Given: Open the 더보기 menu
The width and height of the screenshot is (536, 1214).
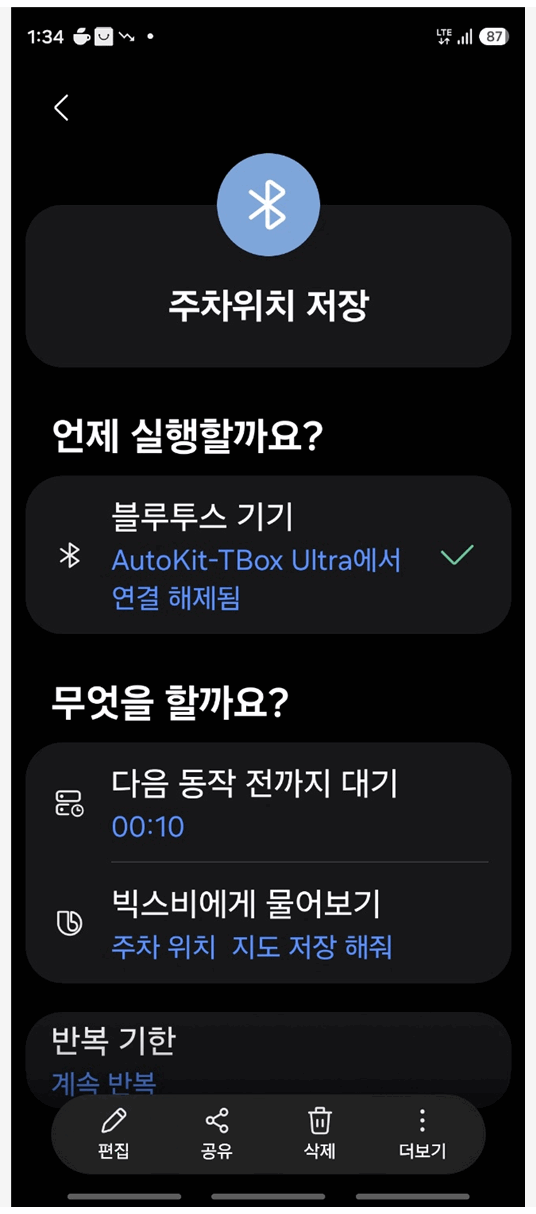Looking at the screenshot, I should 422,1133.
